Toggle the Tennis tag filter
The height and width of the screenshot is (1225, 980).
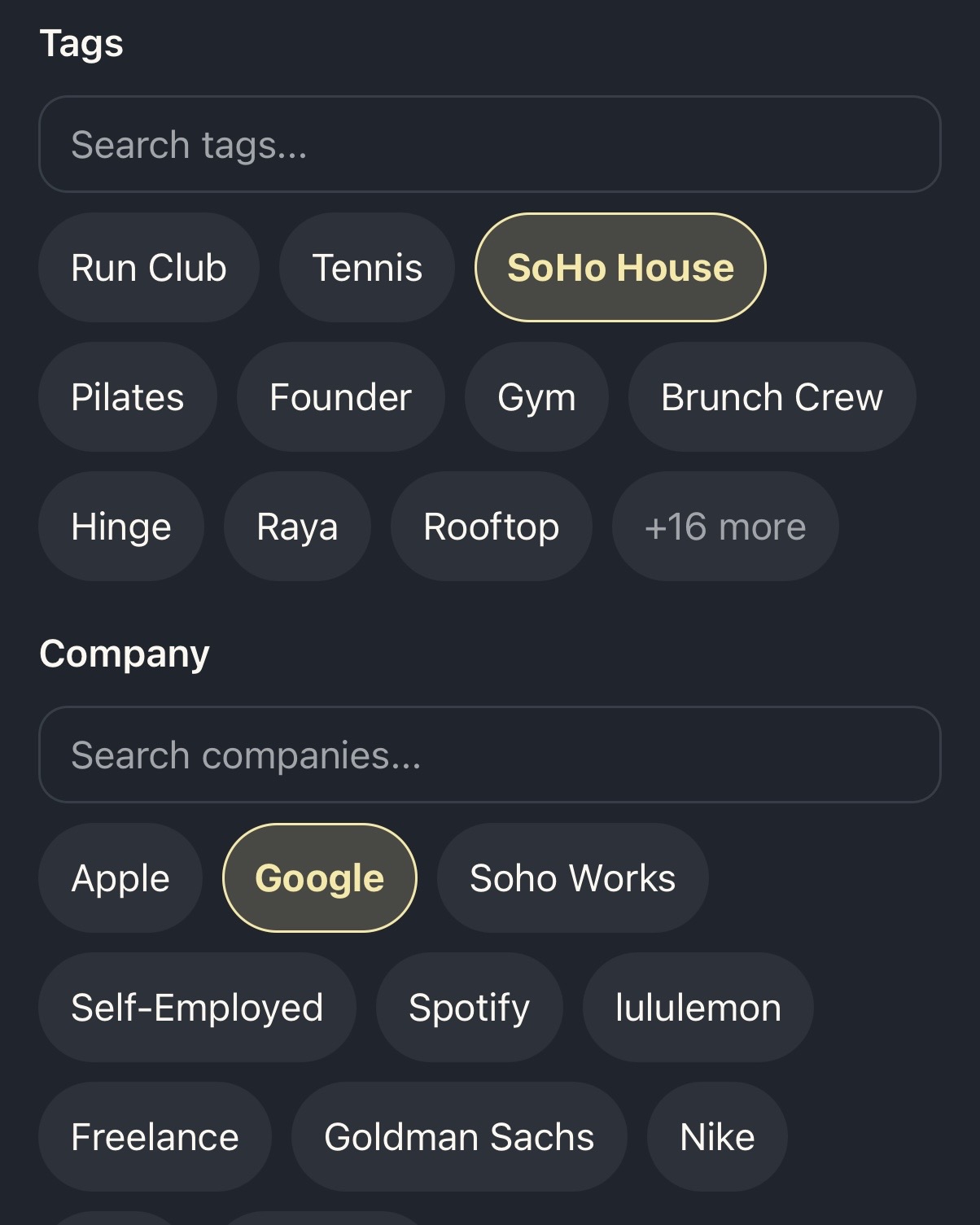coord(365,267)
